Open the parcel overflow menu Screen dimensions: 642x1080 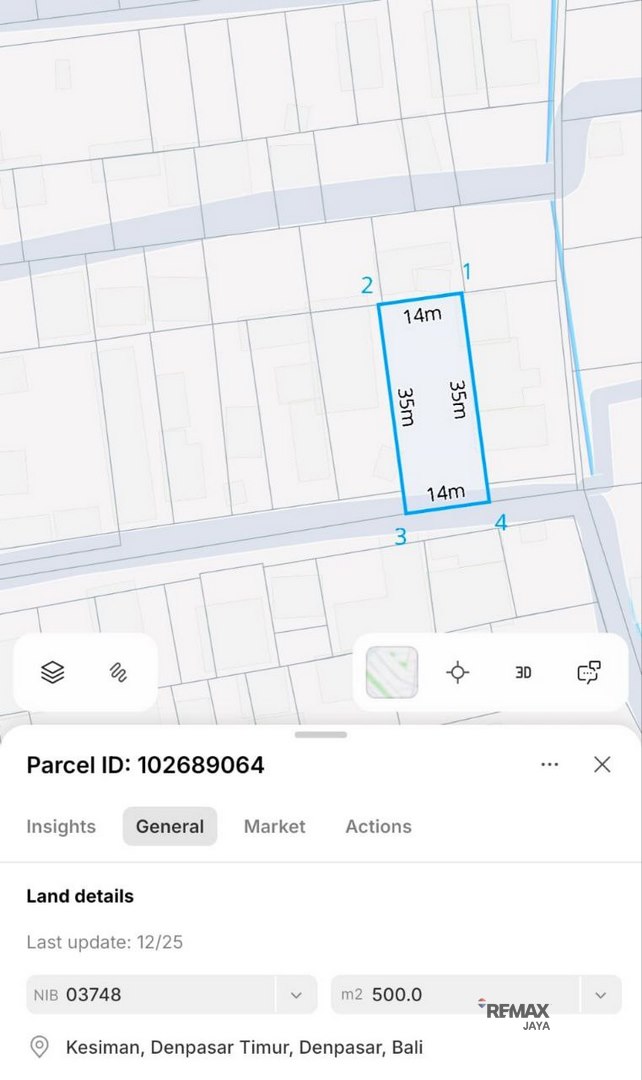click(x=549, y=765)
